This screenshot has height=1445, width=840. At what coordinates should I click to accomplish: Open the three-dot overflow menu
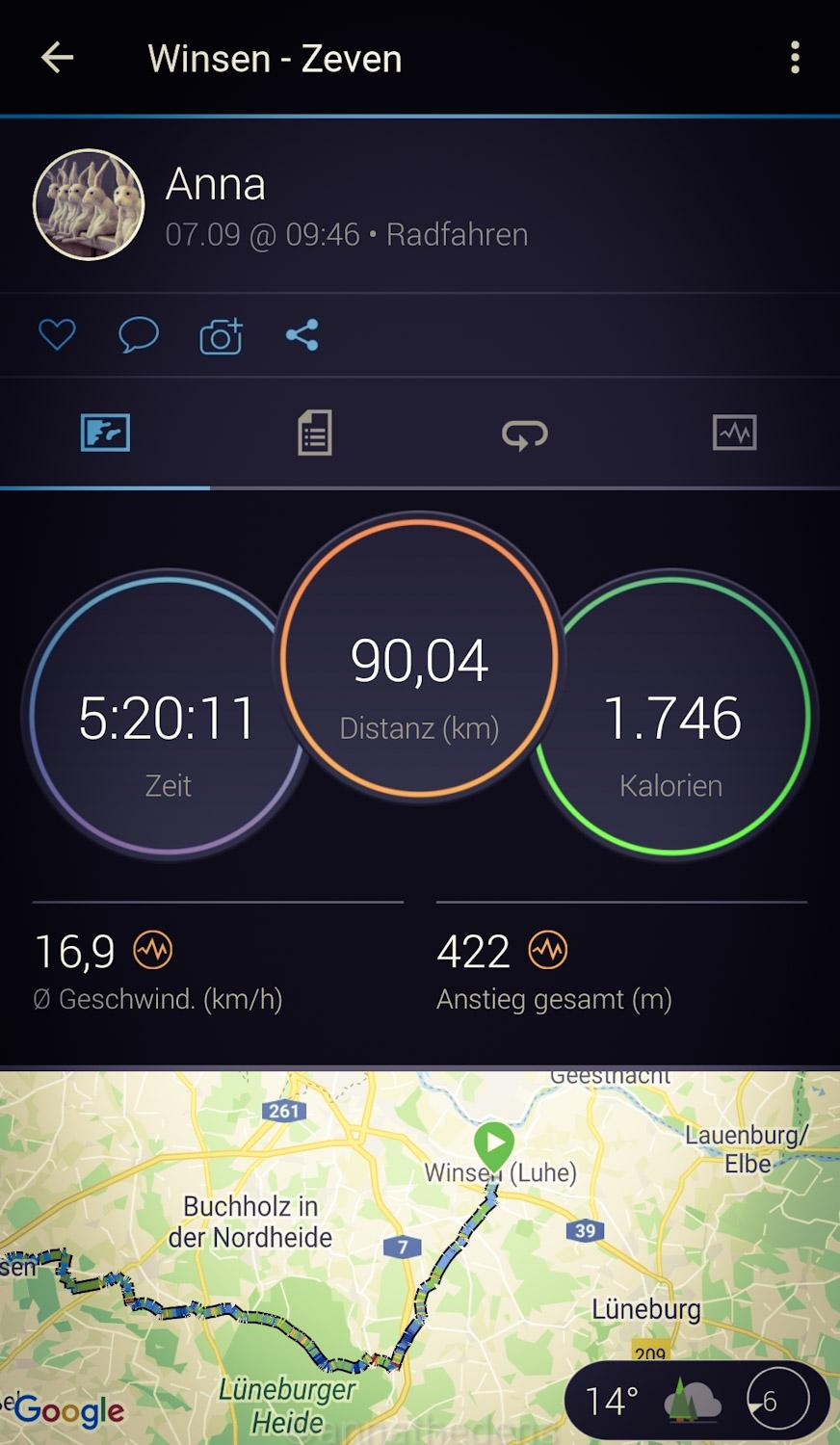coord(795,59)
